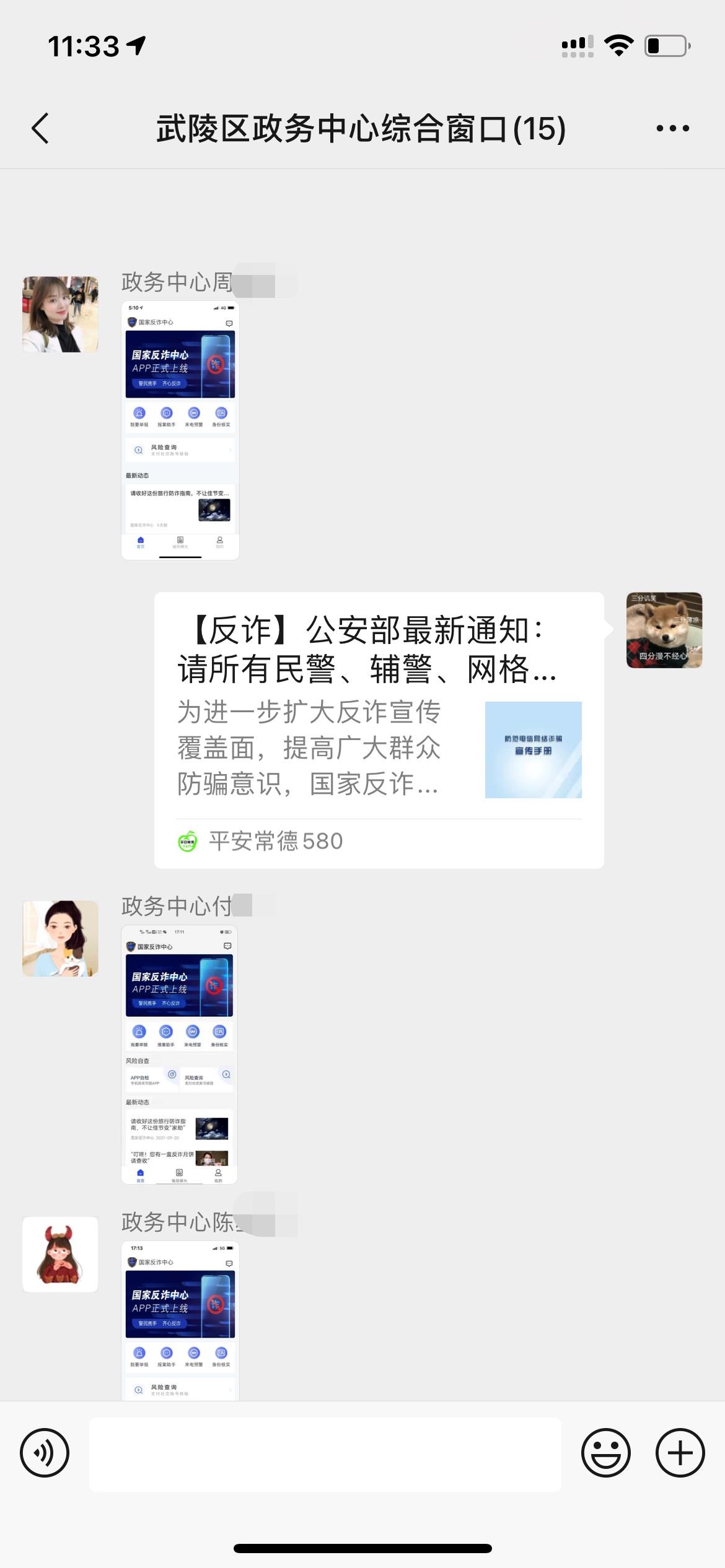
Task: Open the plus attachments menu
Action: tap(680, 1453)
